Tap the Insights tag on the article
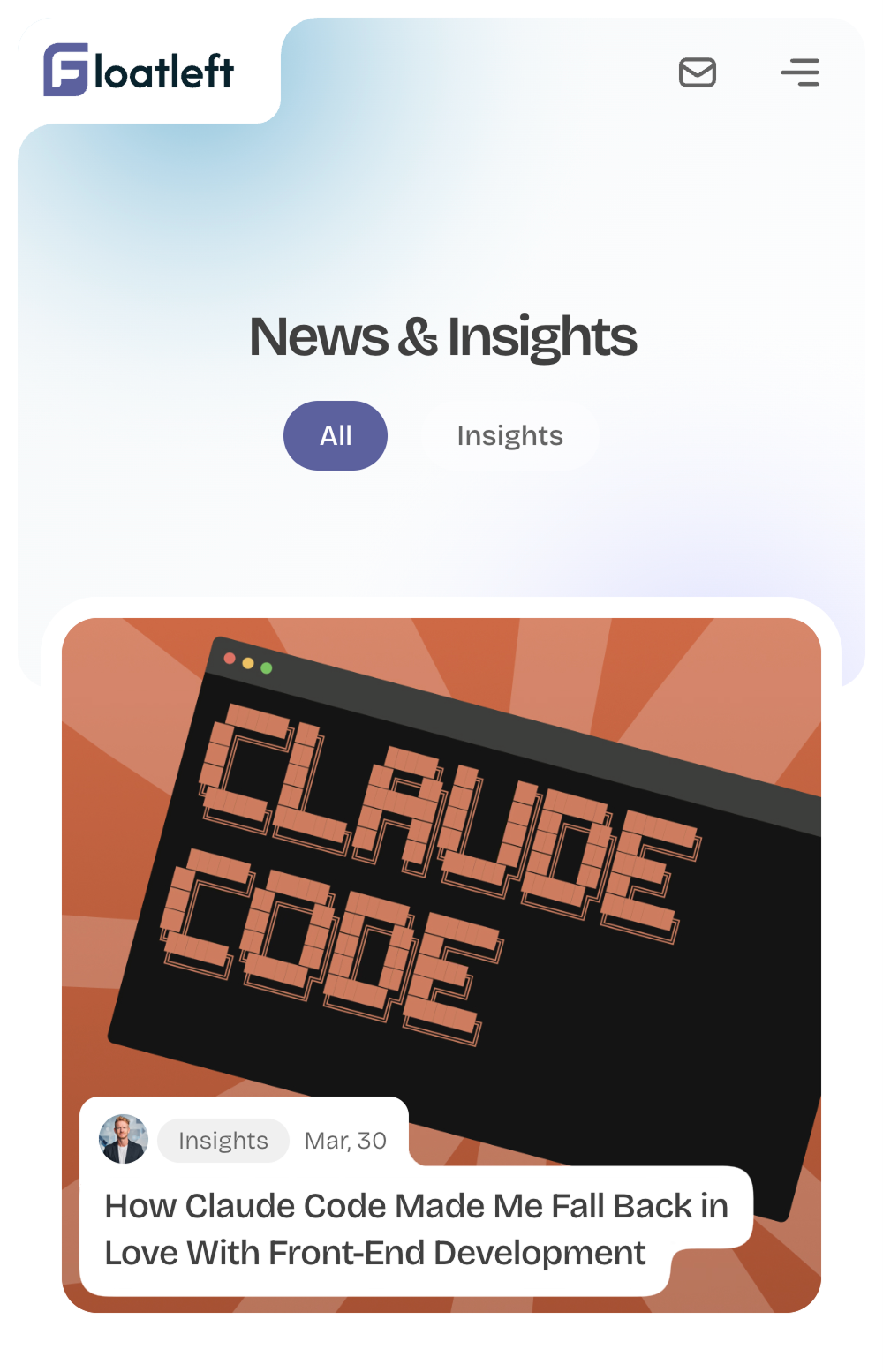The height and width of the screenshot is (1372, 883). click(223, 1141)
